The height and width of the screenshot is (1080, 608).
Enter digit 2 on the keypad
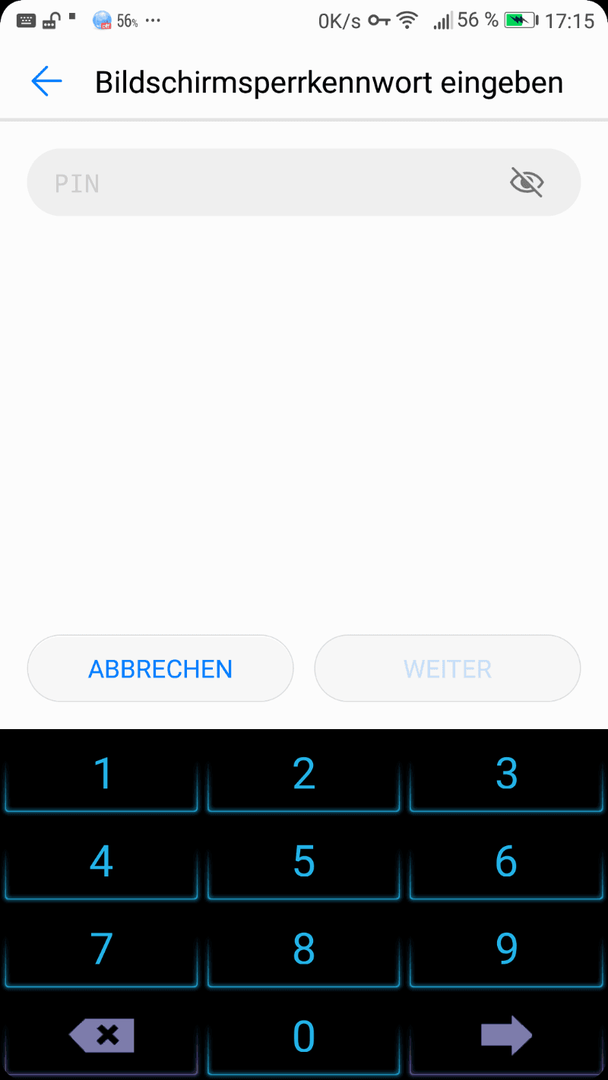(x=304, y=774)
